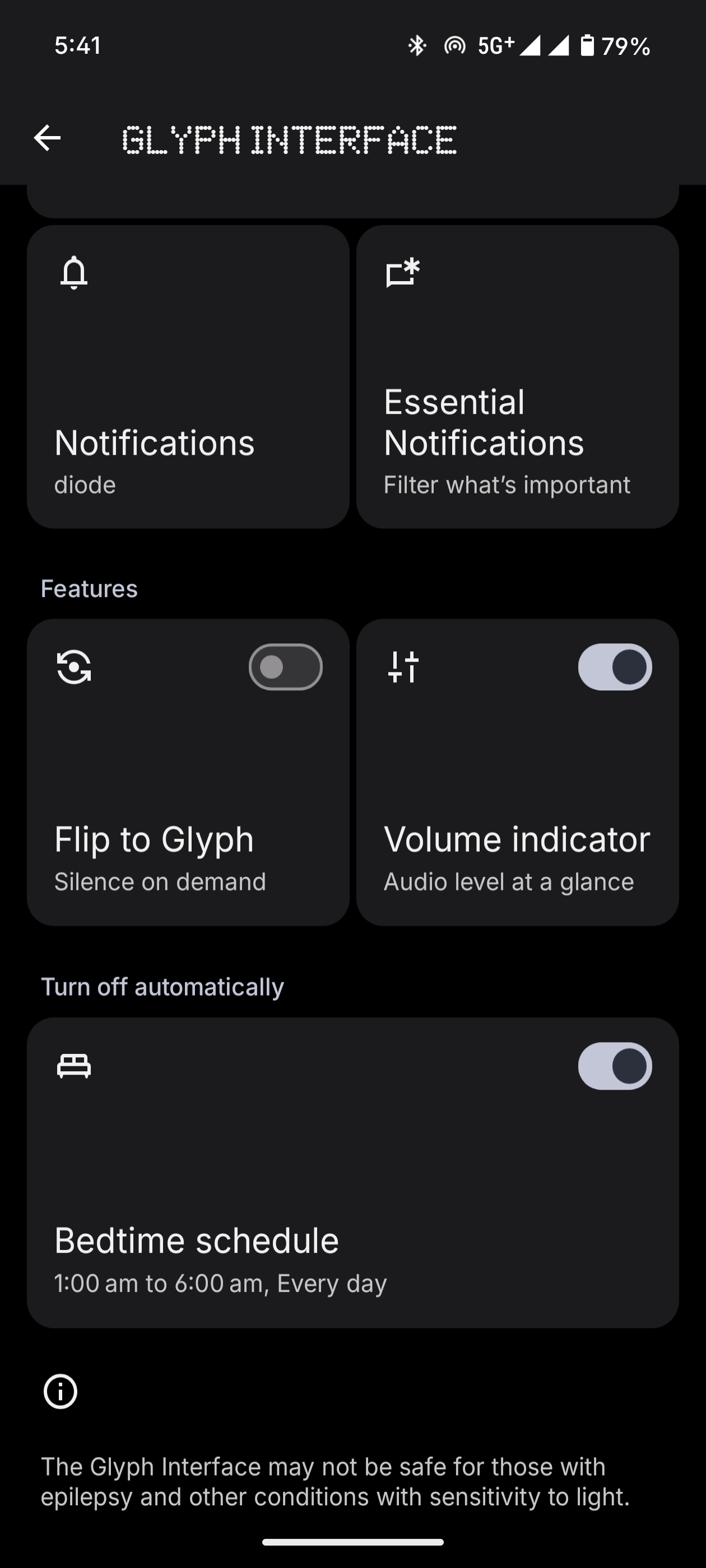Open Essential Notifications settings
Viewport: 706px width, 1568px height.
click(517, 377)
